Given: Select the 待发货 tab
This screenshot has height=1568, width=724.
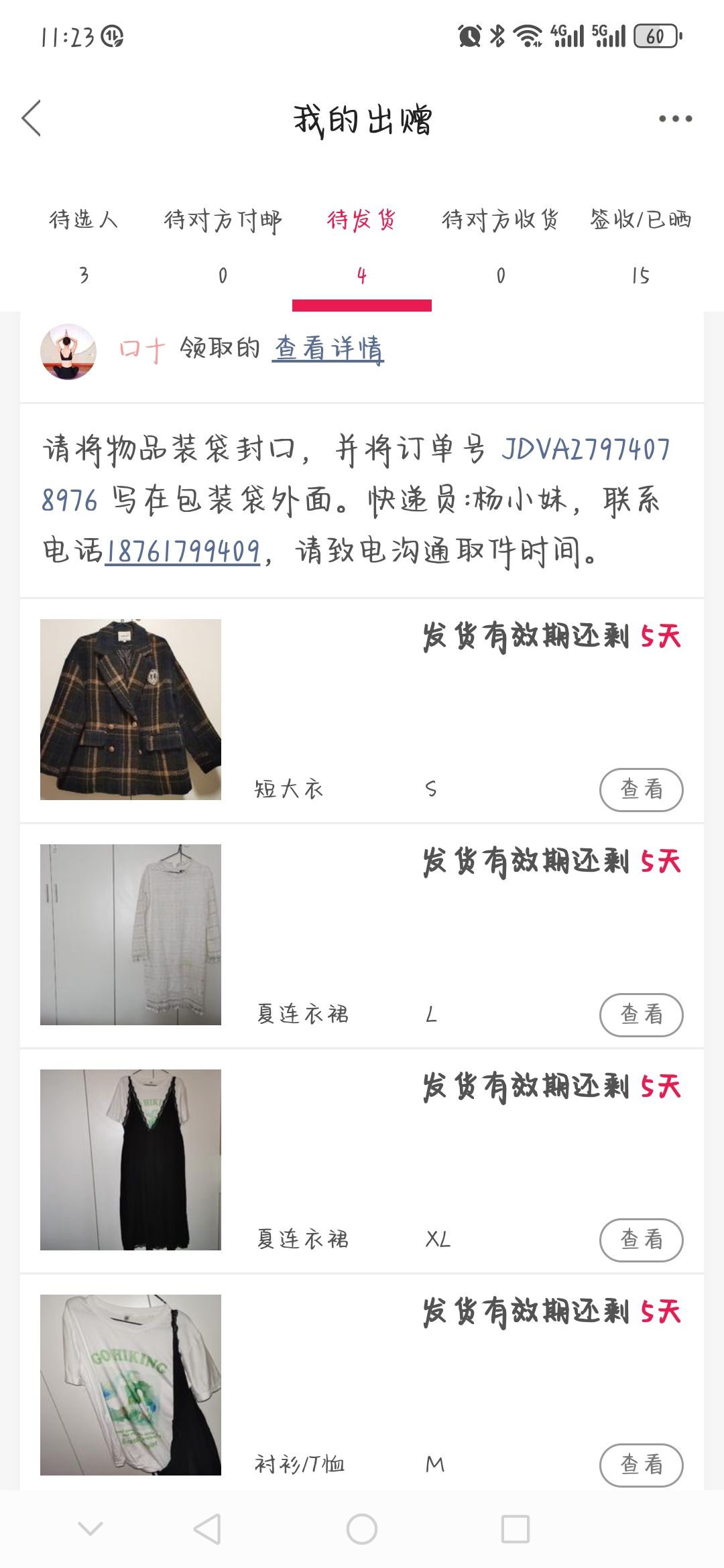Looking at the screenshot, I should pos(362,246).
